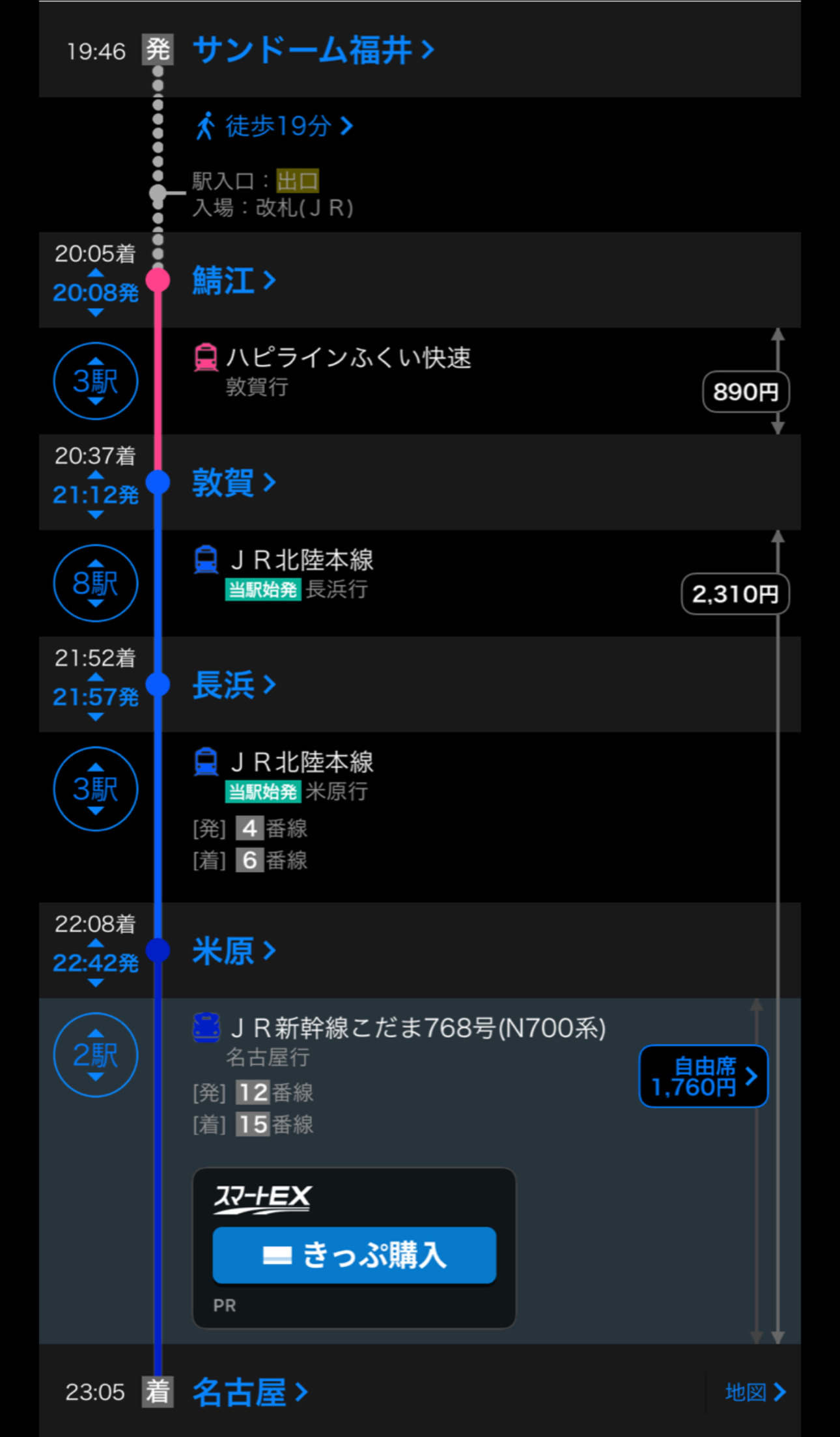Change the 自由席 1,760円 seat option
The height and width of the screenshot is (1437, 840).
(704, 1076)
